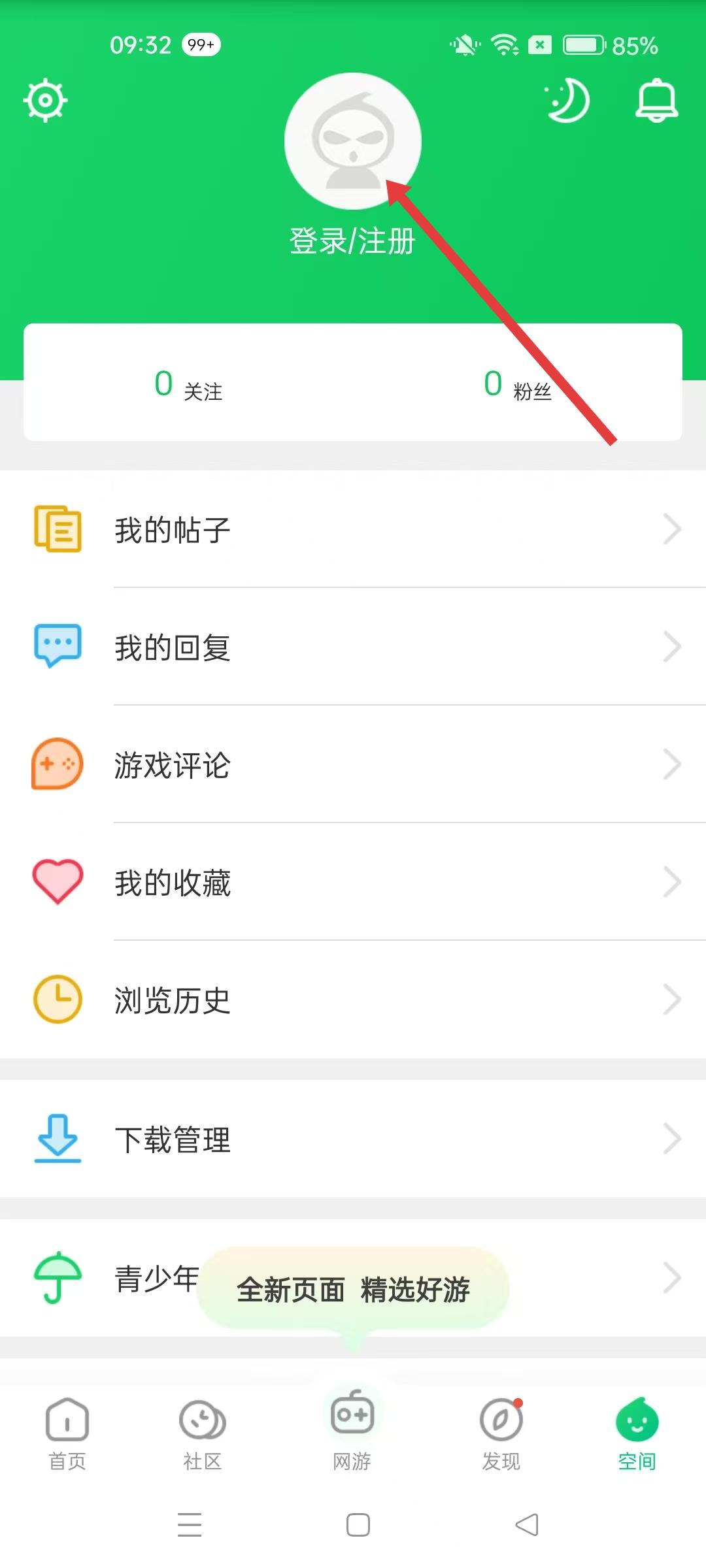Open the notifications bell
Screen dimensions: 706x1568
click(x=656, y=101)
